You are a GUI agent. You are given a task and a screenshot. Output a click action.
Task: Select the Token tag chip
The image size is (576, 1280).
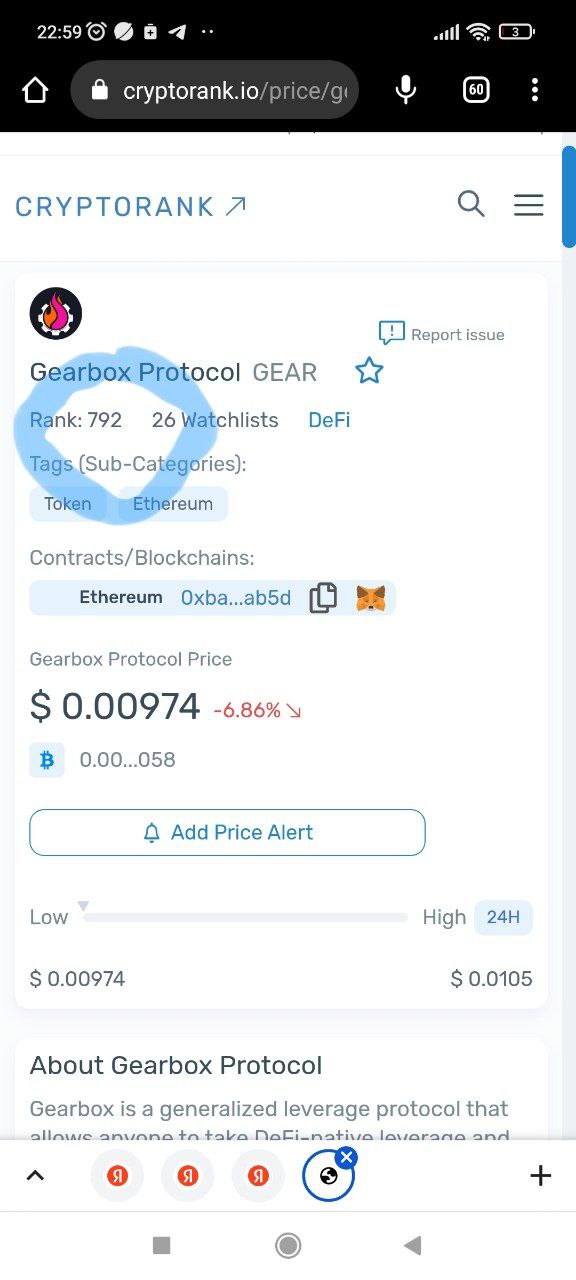[x=68, y=503]
